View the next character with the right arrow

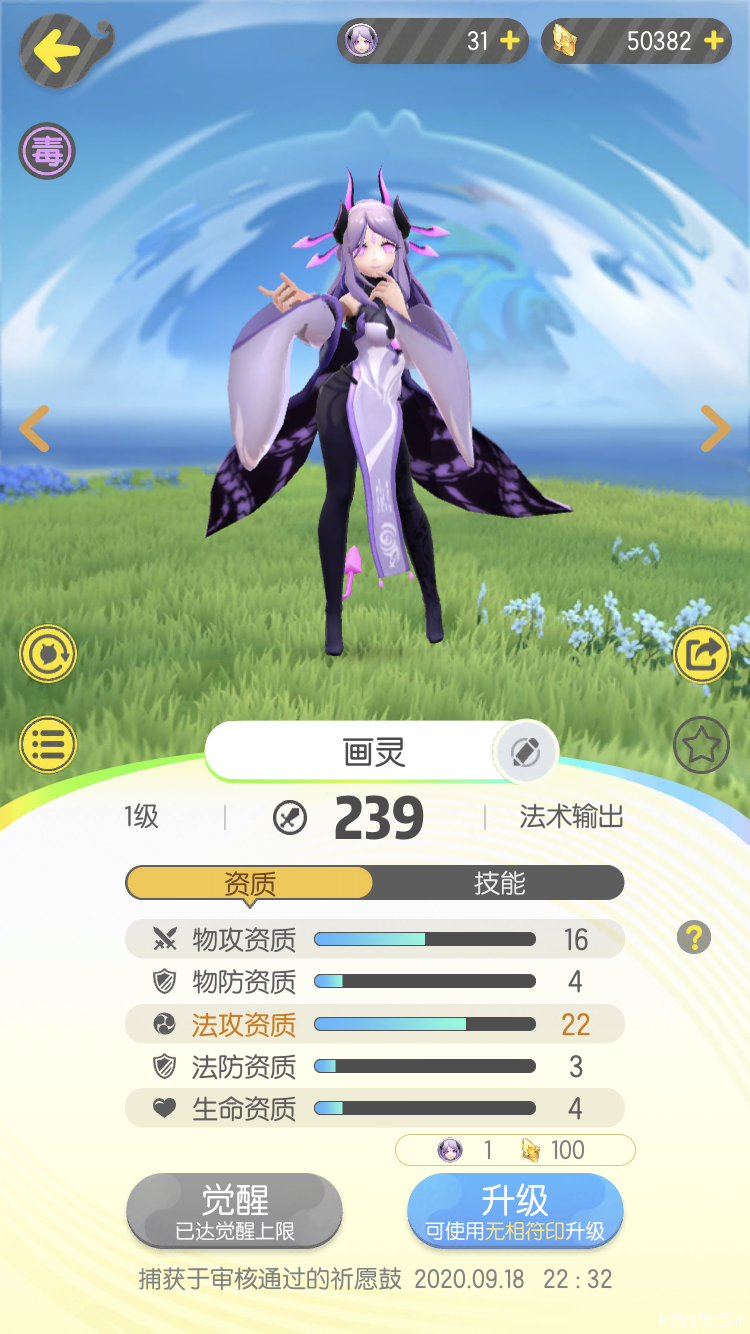coord(715,428)
